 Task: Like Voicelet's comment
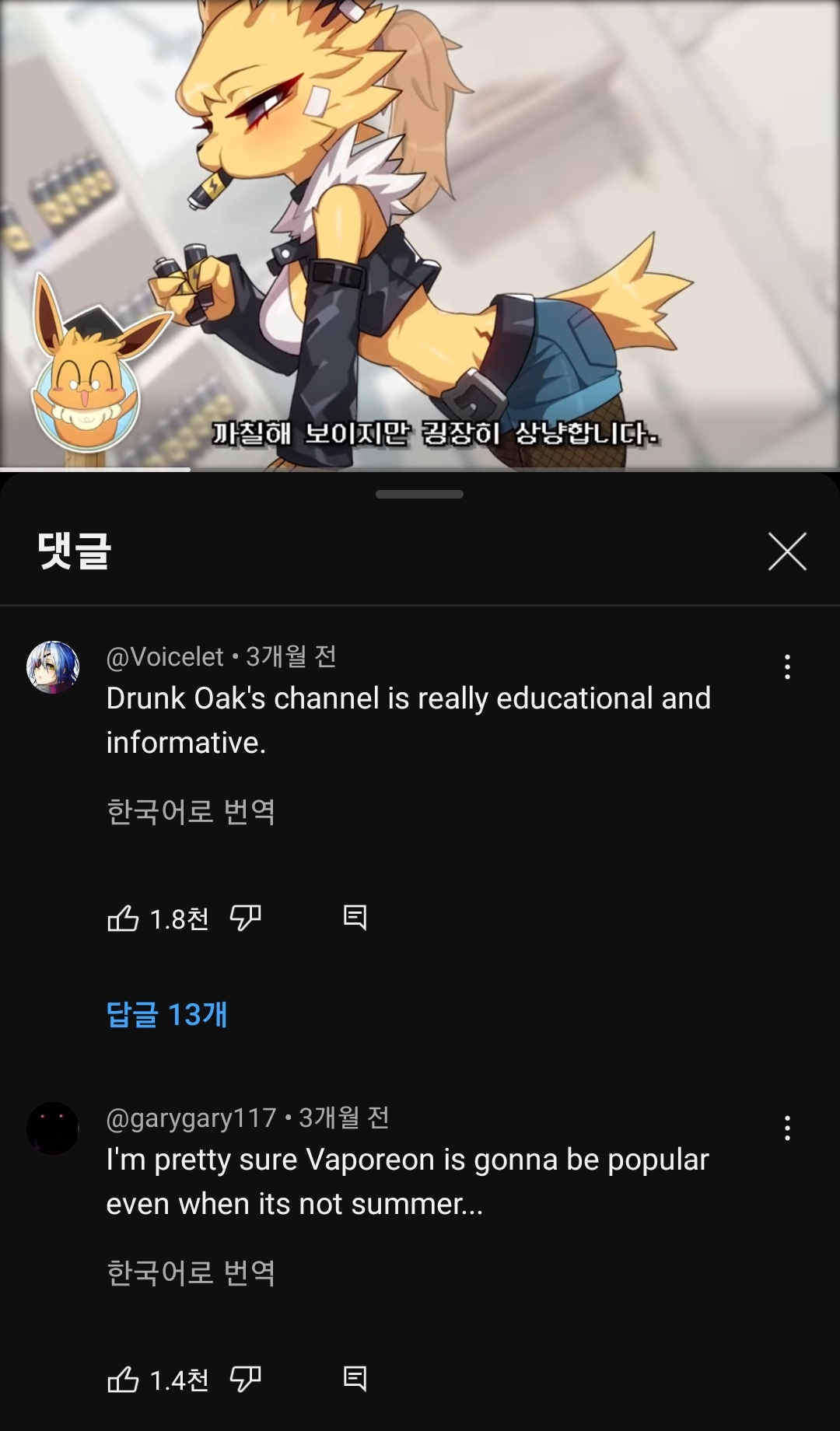(x=123, y=918)
